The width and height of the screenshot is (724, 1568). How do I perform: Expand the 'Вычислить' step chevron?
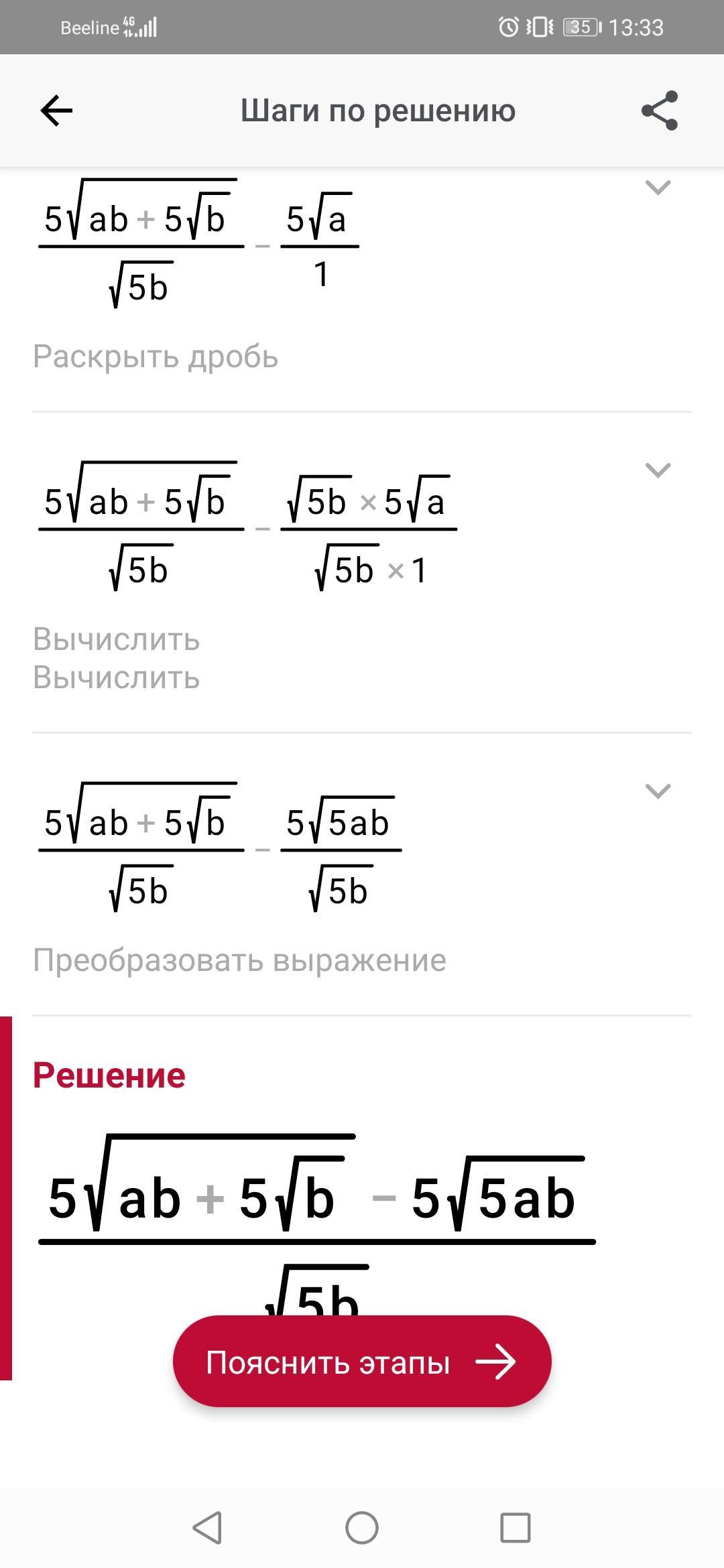tap(658, 470)
